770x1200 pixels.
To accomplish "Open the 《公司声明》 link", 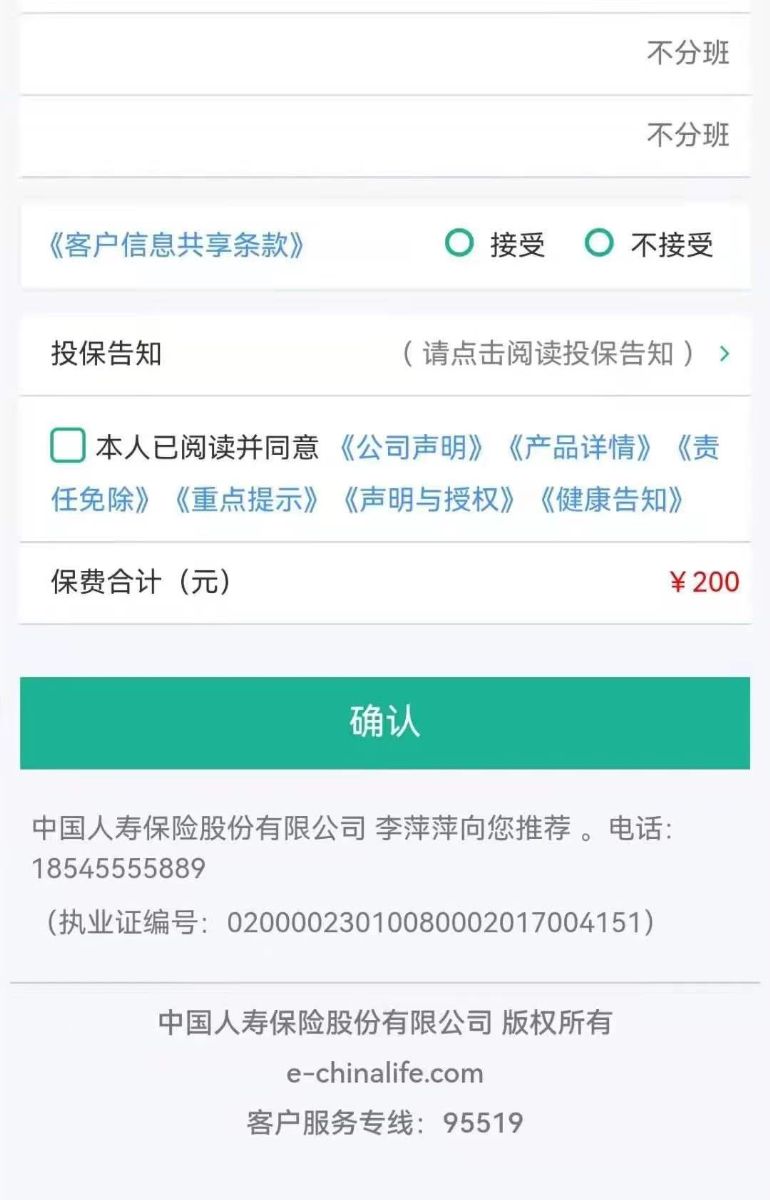I will 411,447.
